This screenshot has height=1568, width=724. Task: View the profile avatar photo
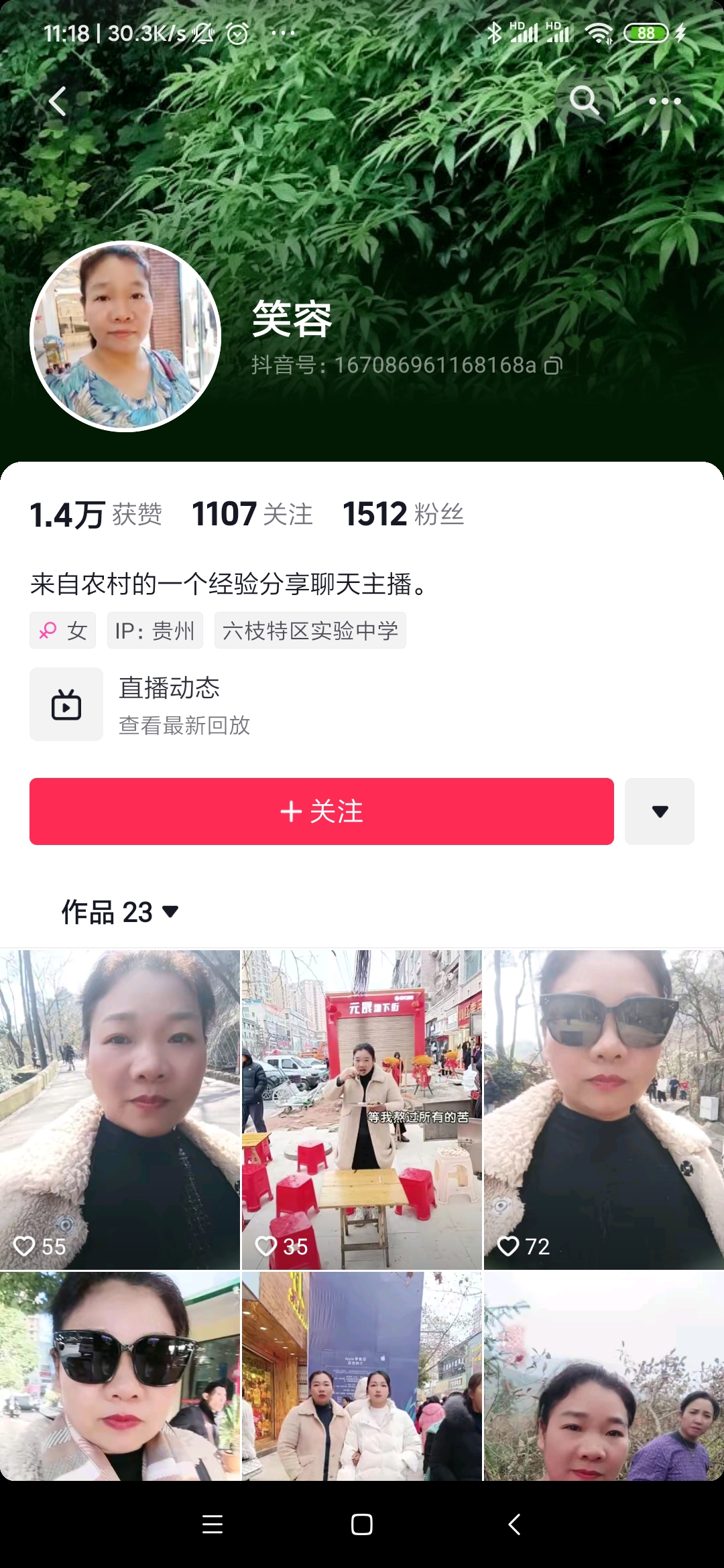tap(125, 336)
